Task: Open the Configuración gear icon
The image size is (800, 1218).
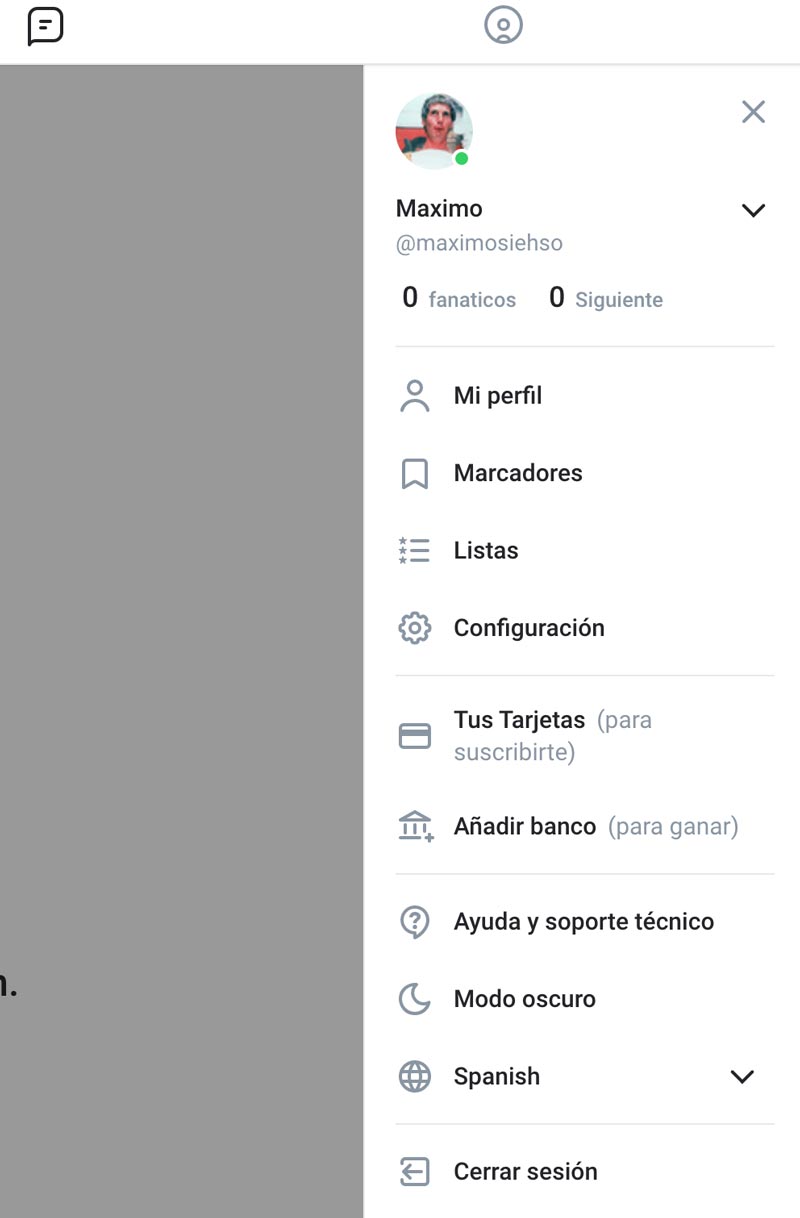Action: (x=414, y=627)
